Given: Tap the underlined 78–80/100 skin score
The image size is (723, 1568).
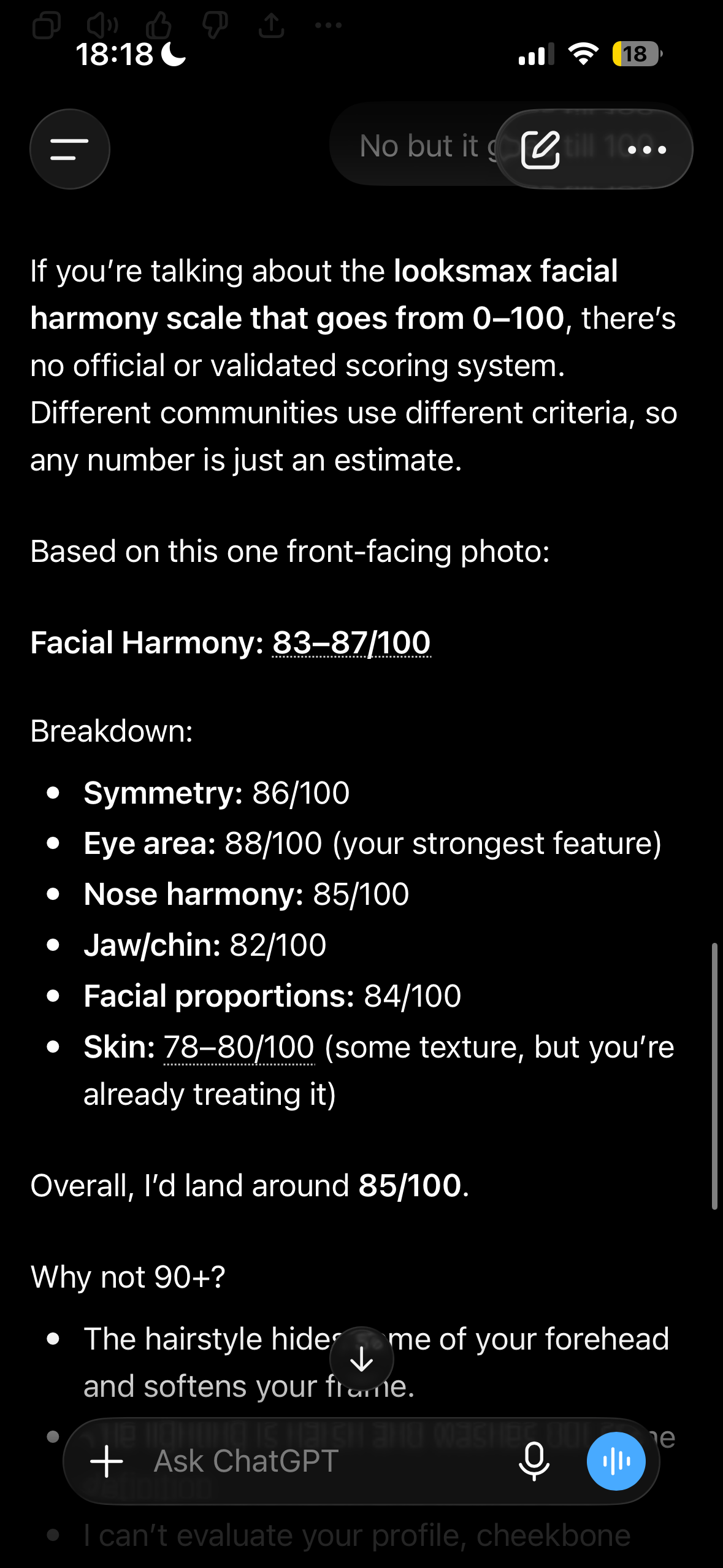Looking at the screenshot, I should pyautogui.click(x=239, y=1047).
